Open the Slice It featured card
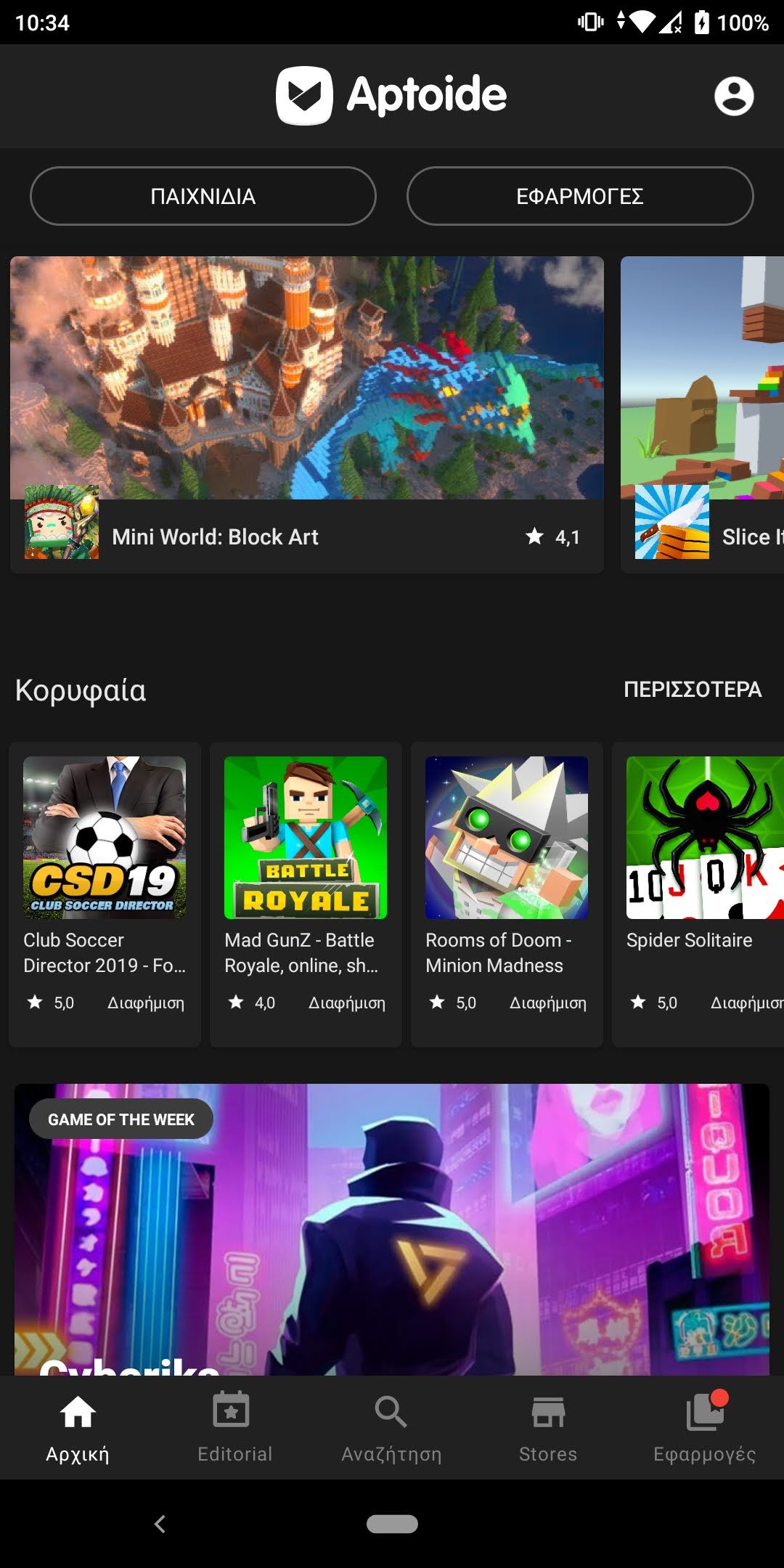The image size is (784, 1568). click(703, 414)
